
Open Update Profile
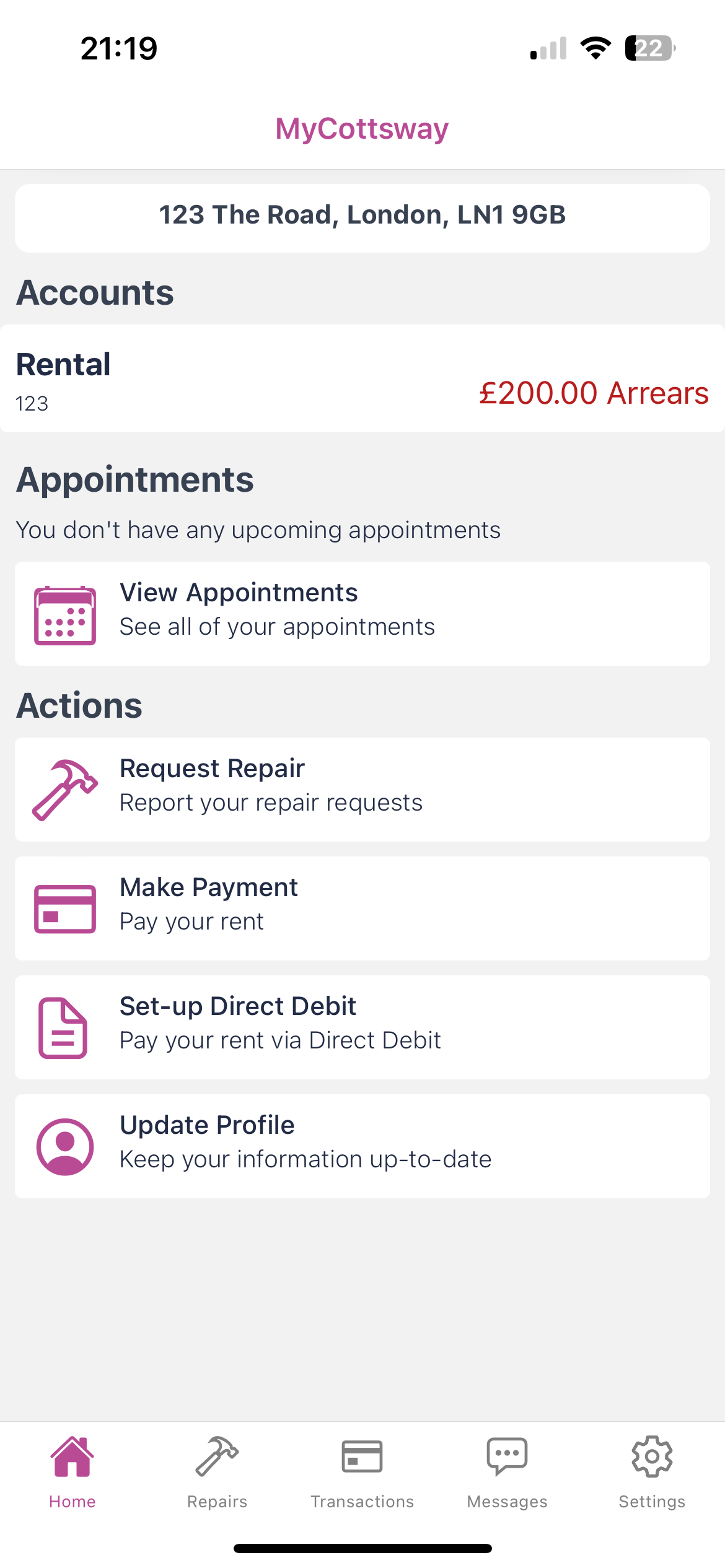click(x=362, y=1146)
